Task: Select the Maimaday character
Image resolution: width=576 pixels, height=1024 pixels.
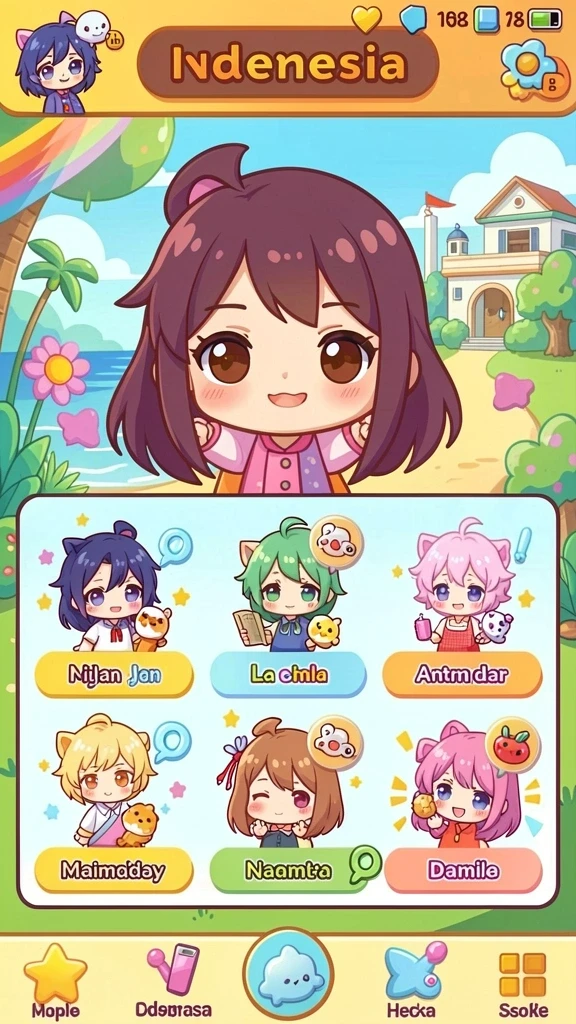Action: coord(114,870)
